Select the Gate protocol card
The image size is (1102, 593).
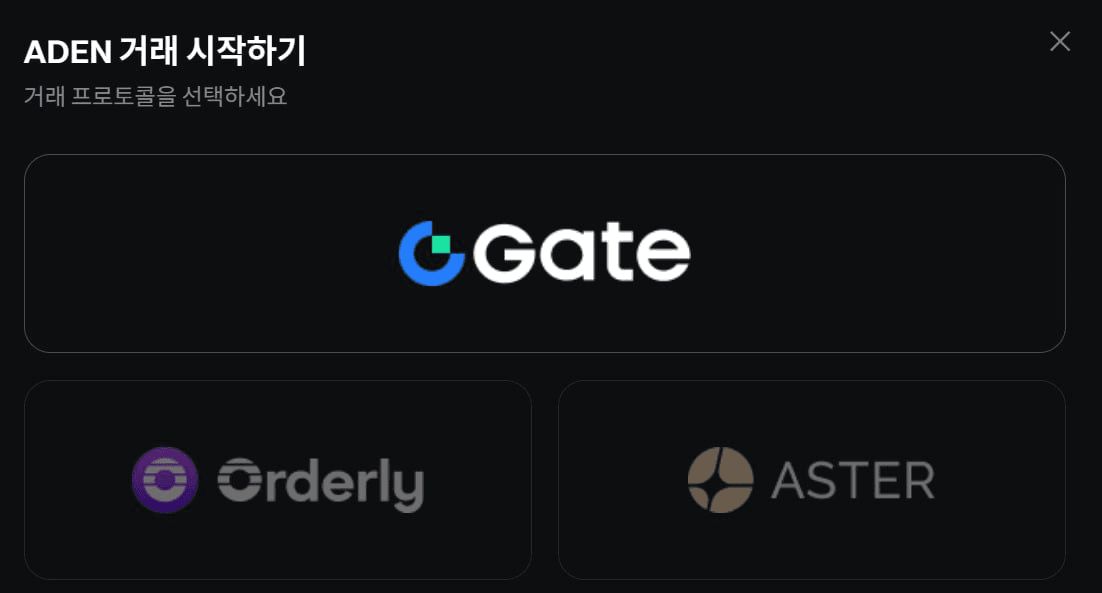coord(544,253)
